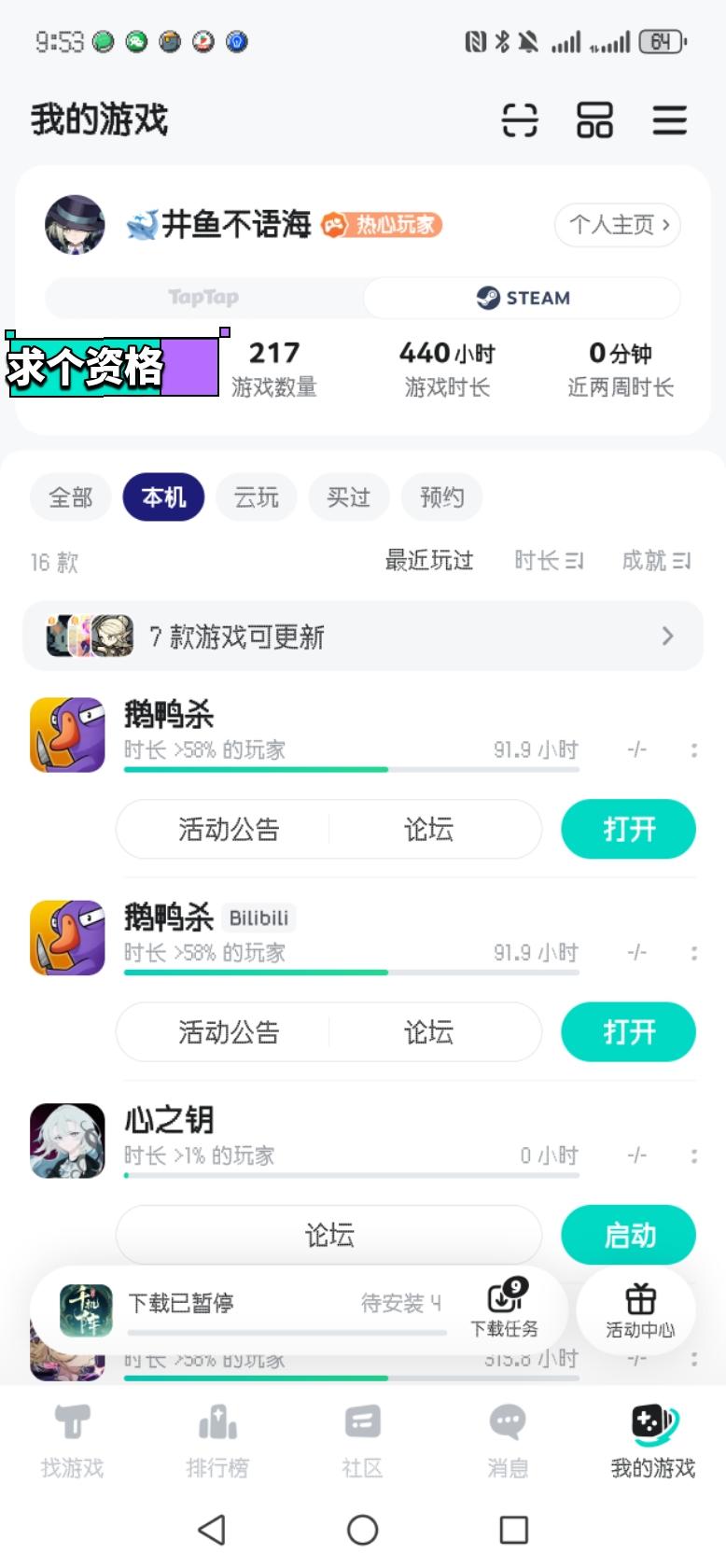The width and height of the screenshot is (726, 1568).
Task: Open 活动中心 event center
Action: (639, 1309)
